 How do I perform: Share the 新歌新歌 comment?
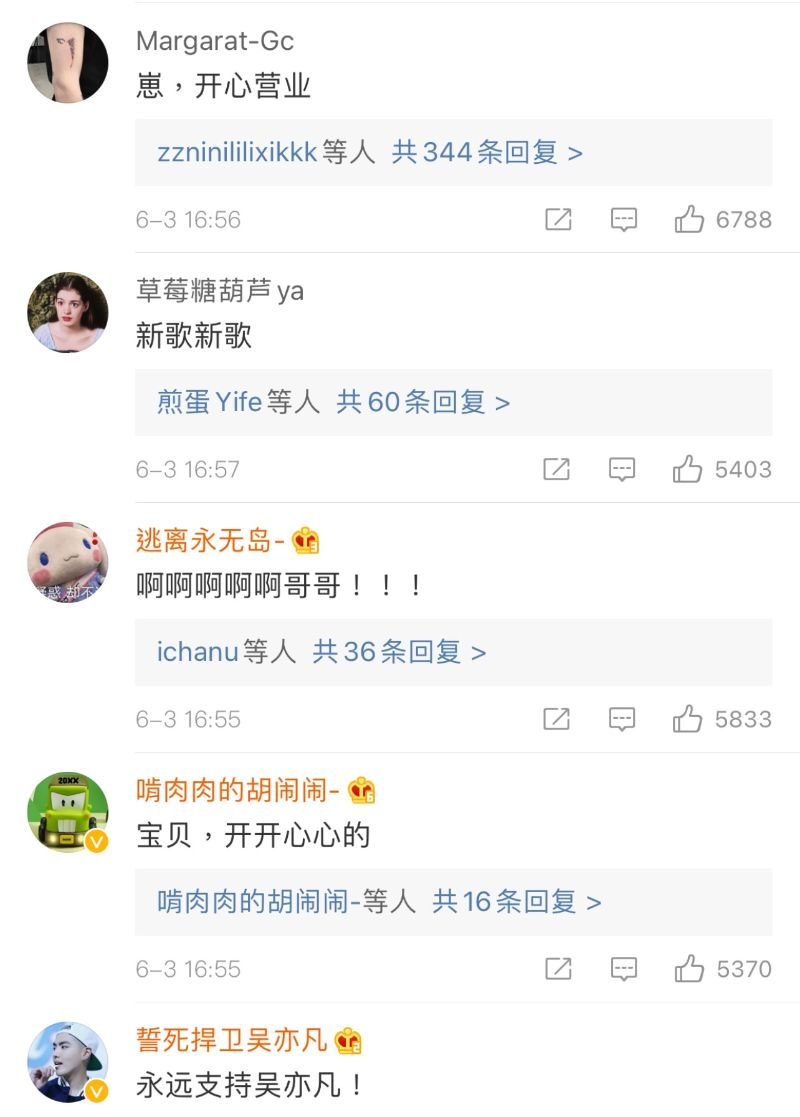[x=557, y=469]
